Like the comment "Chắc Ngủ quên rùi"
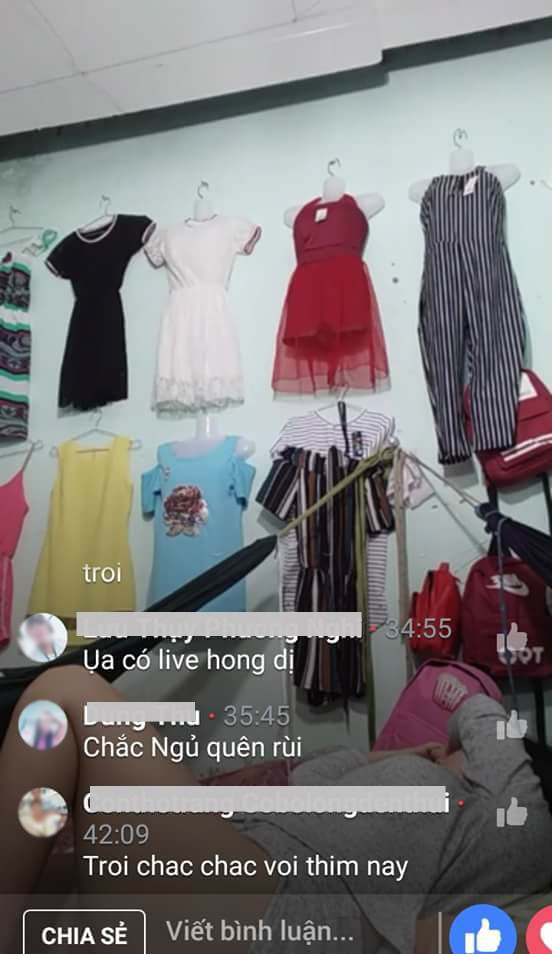The height and width of the screenshot is (954, 552). coord(512,725)
